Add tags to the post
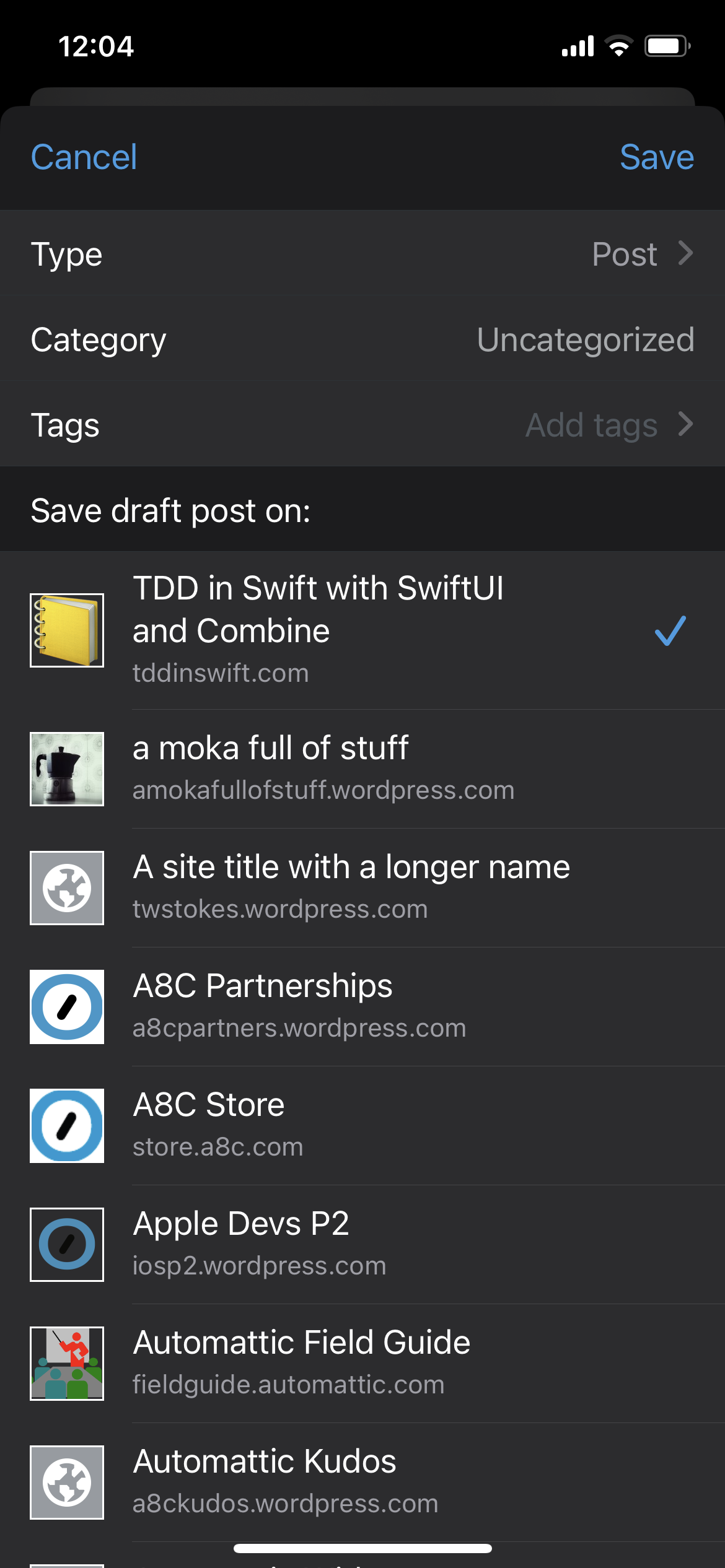725x1568 pixels. 362,425
